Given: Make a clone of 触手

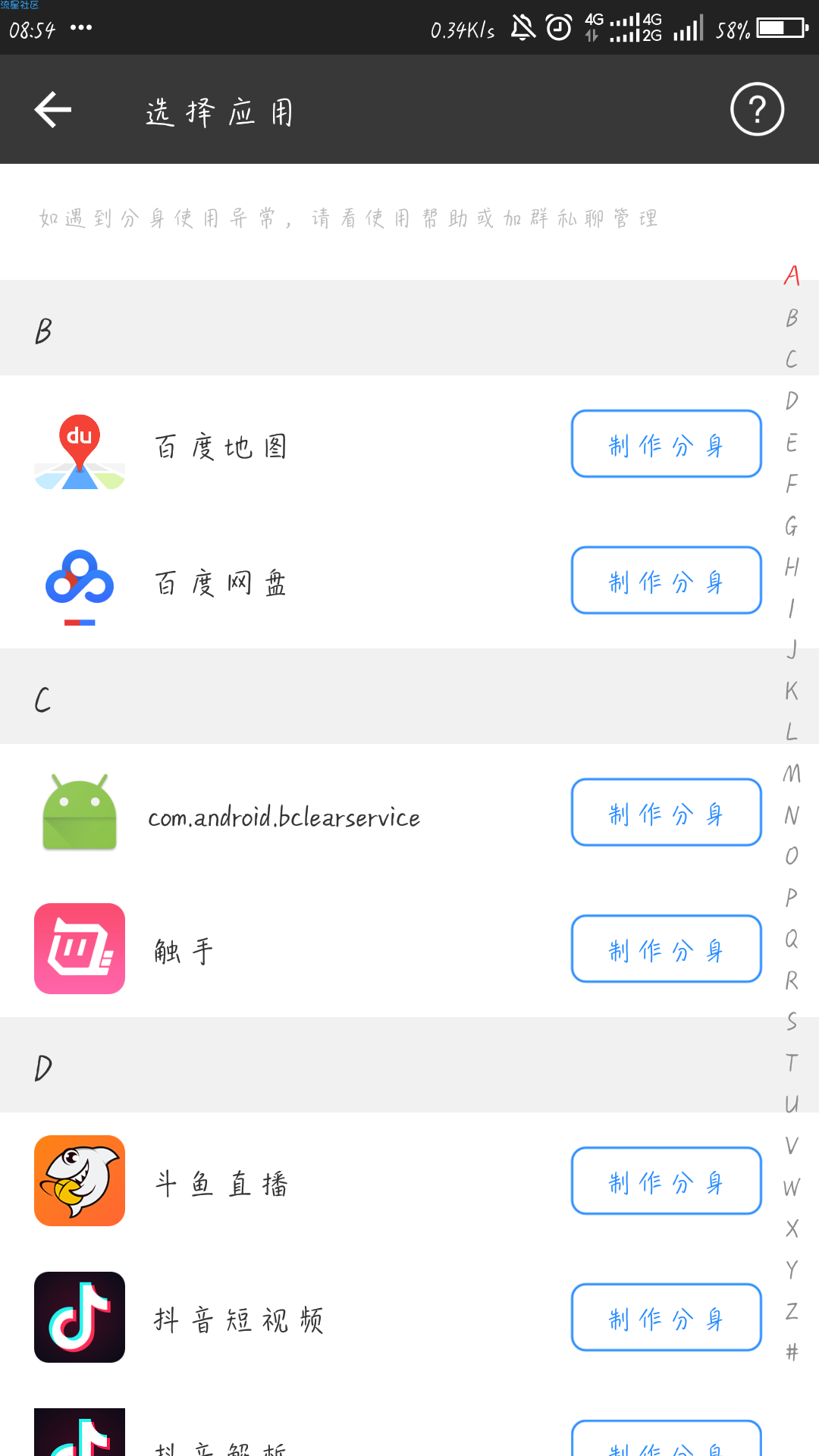Looking at the screenshot, I should [666, 949].
